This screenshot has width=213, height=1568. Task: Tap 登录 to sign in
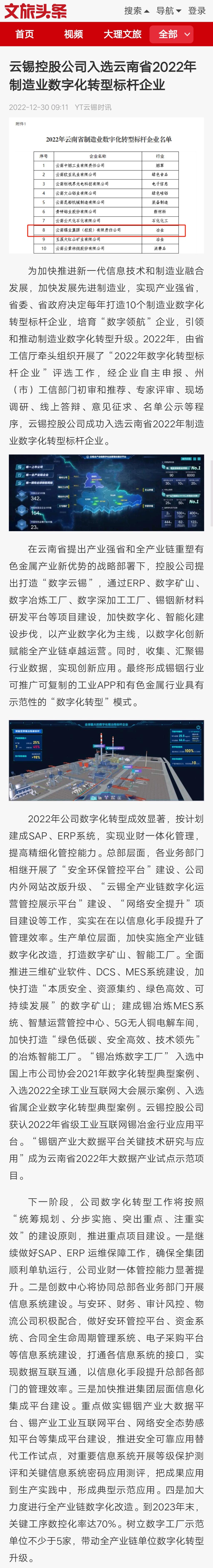click(197, 10)
